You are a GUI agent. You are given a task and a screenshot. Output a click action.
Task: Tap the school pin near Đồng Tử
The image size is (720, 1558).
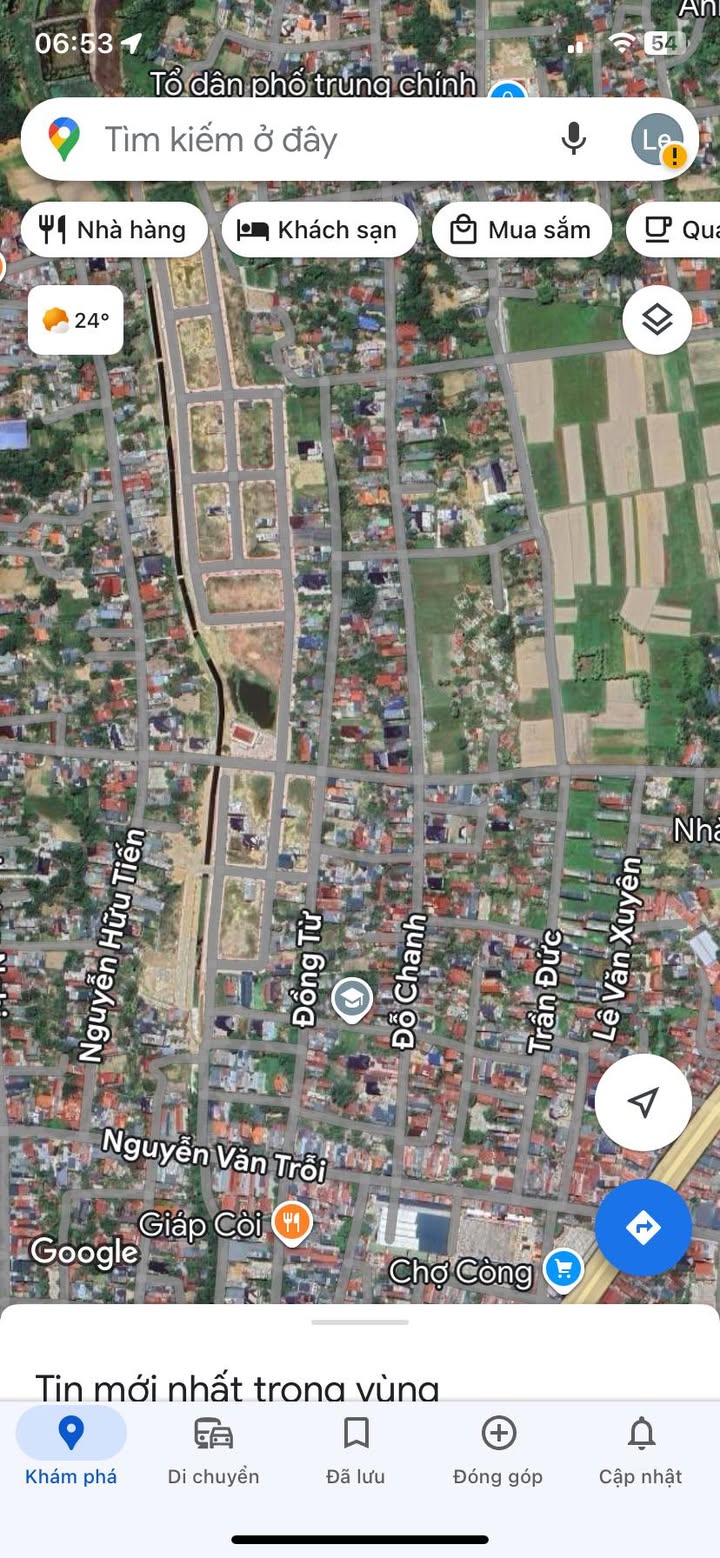pyautogui.click(x=352, y=998)
